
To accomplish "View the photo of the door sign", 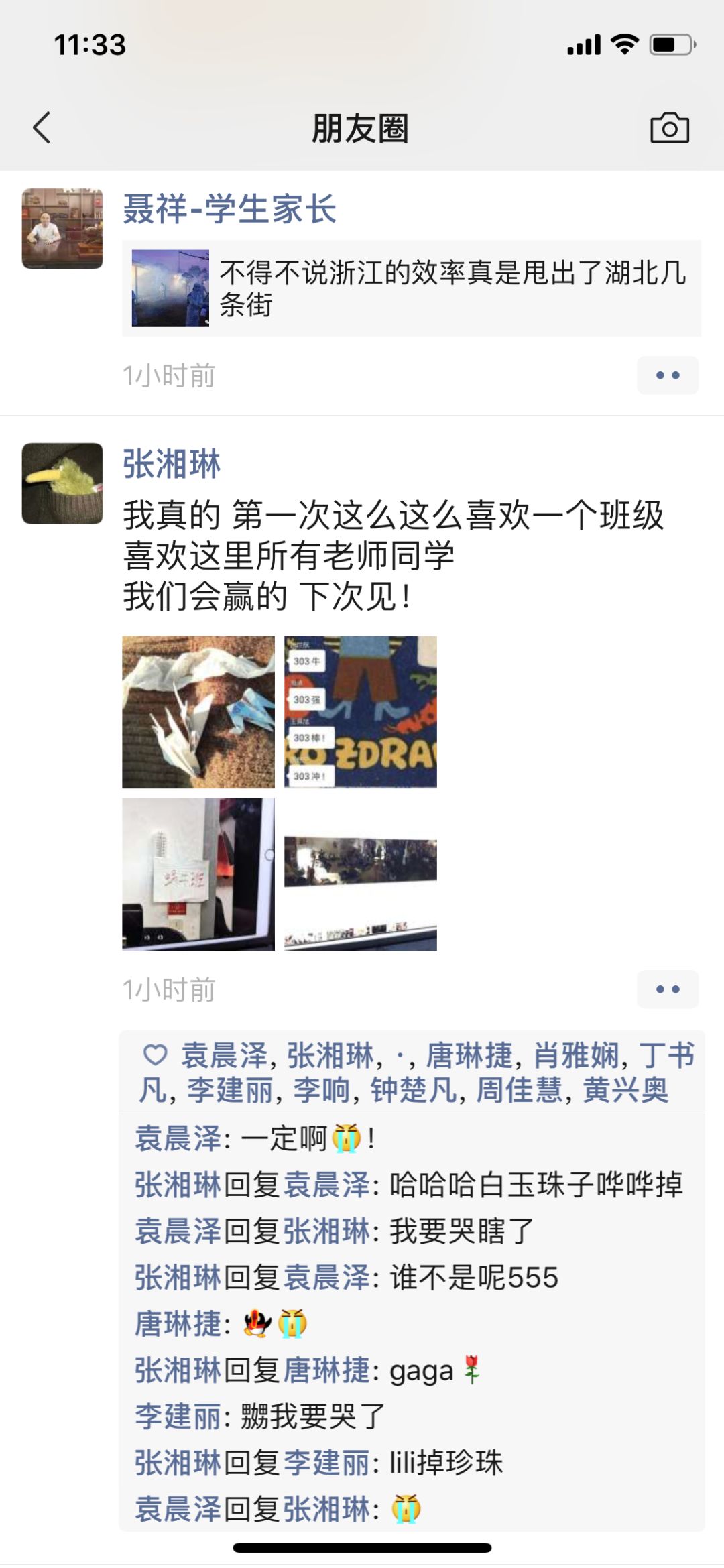I will (198, 874).
